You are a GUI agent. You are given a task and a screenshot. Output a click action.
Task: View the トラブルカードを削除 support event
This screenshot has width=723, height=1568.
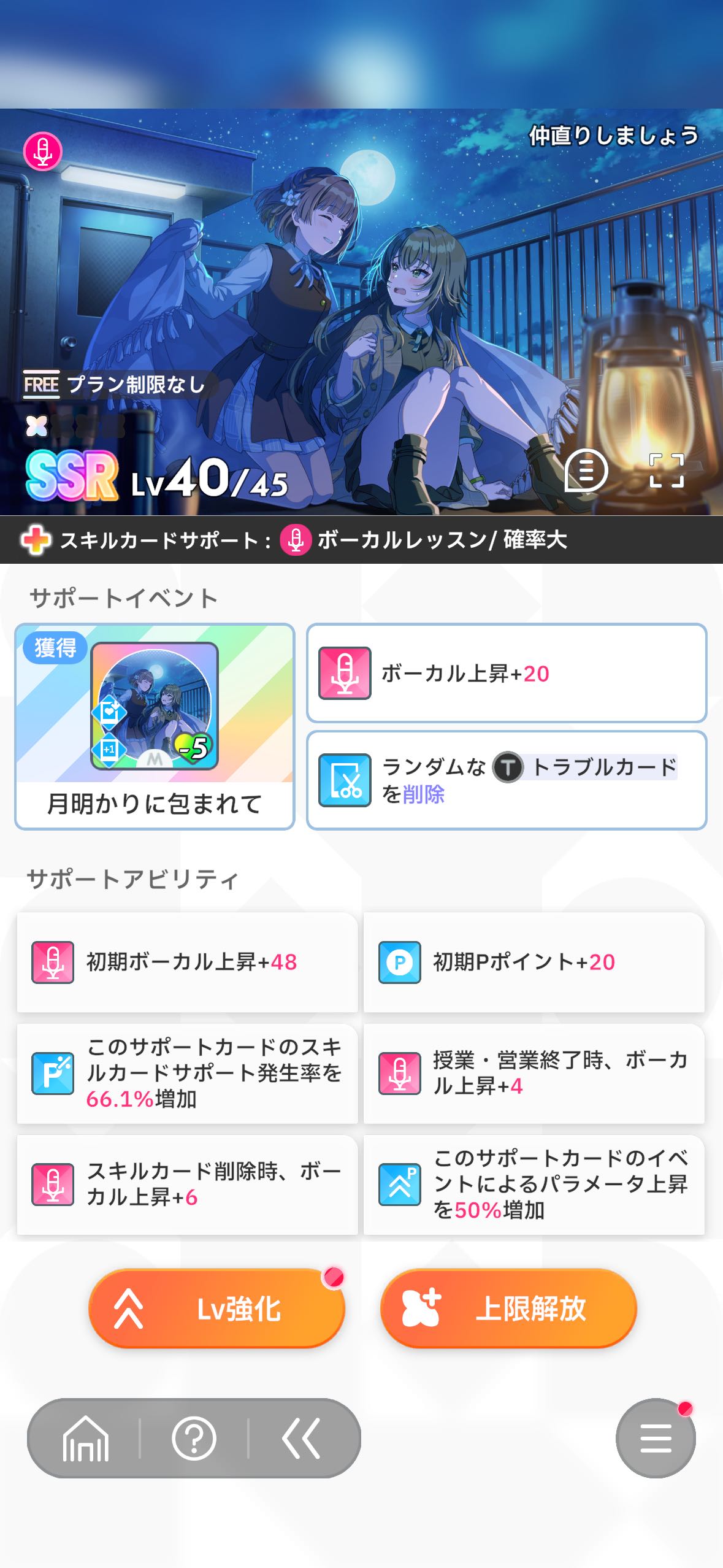[507, 780]
